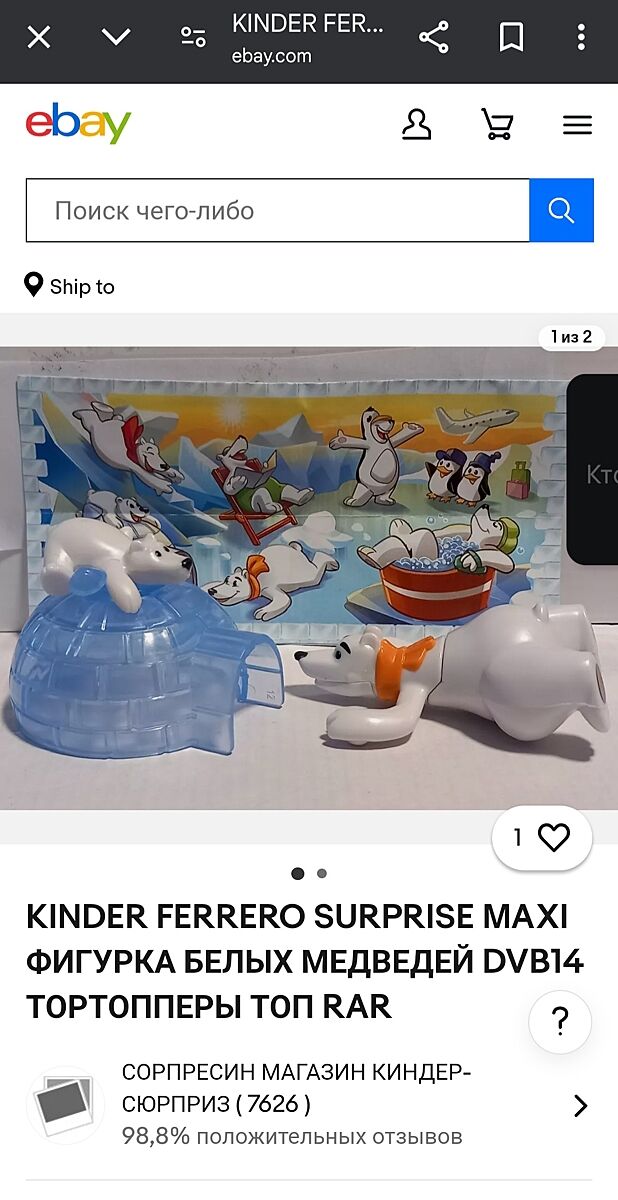Choose the Ship to location

(70, 286)
